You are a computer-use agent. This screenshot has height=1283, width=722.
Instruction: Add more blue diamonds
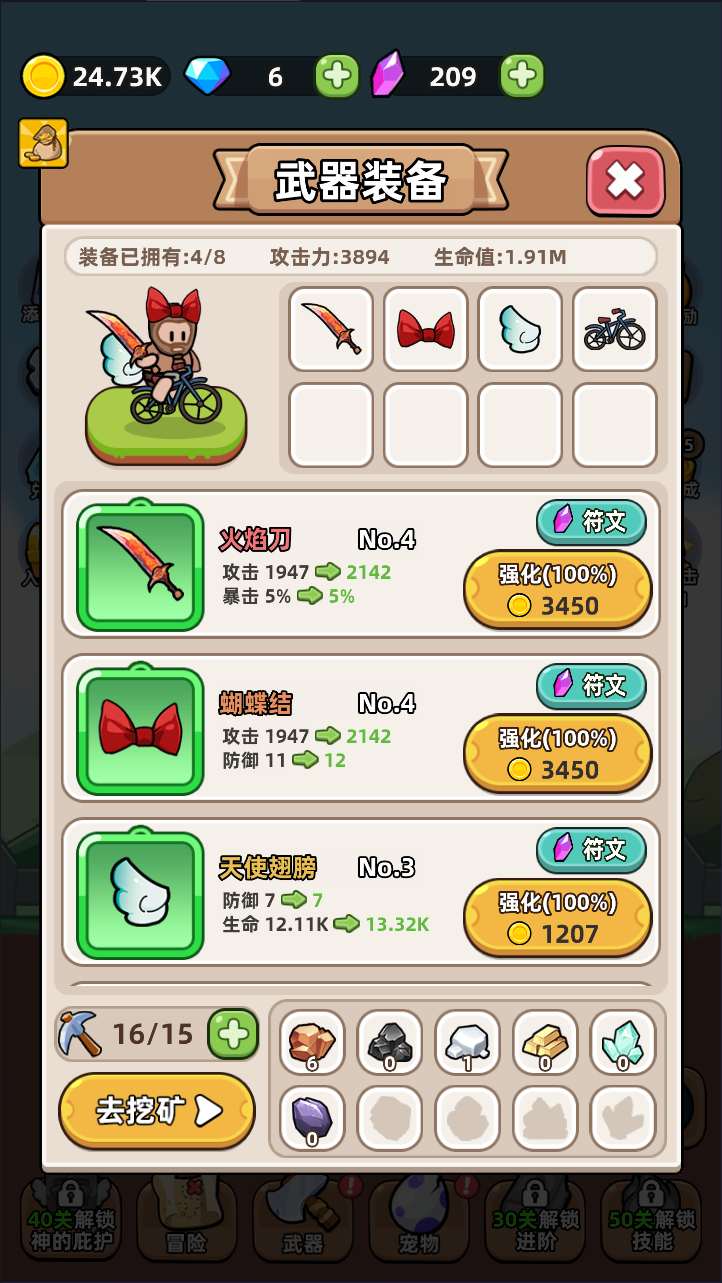pos(337,76)
